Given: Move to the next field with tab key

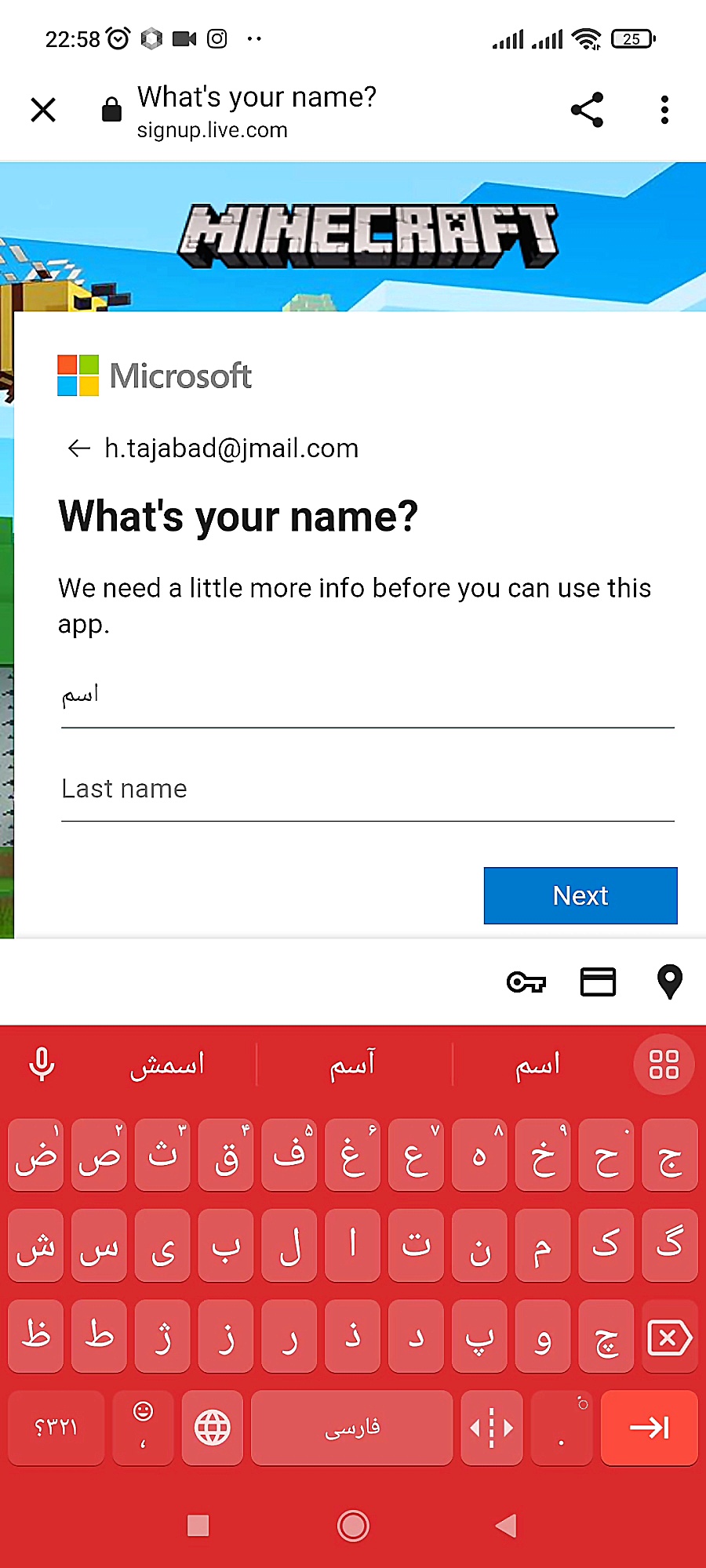Looking at the screenshot, I should coord(649,1428).
